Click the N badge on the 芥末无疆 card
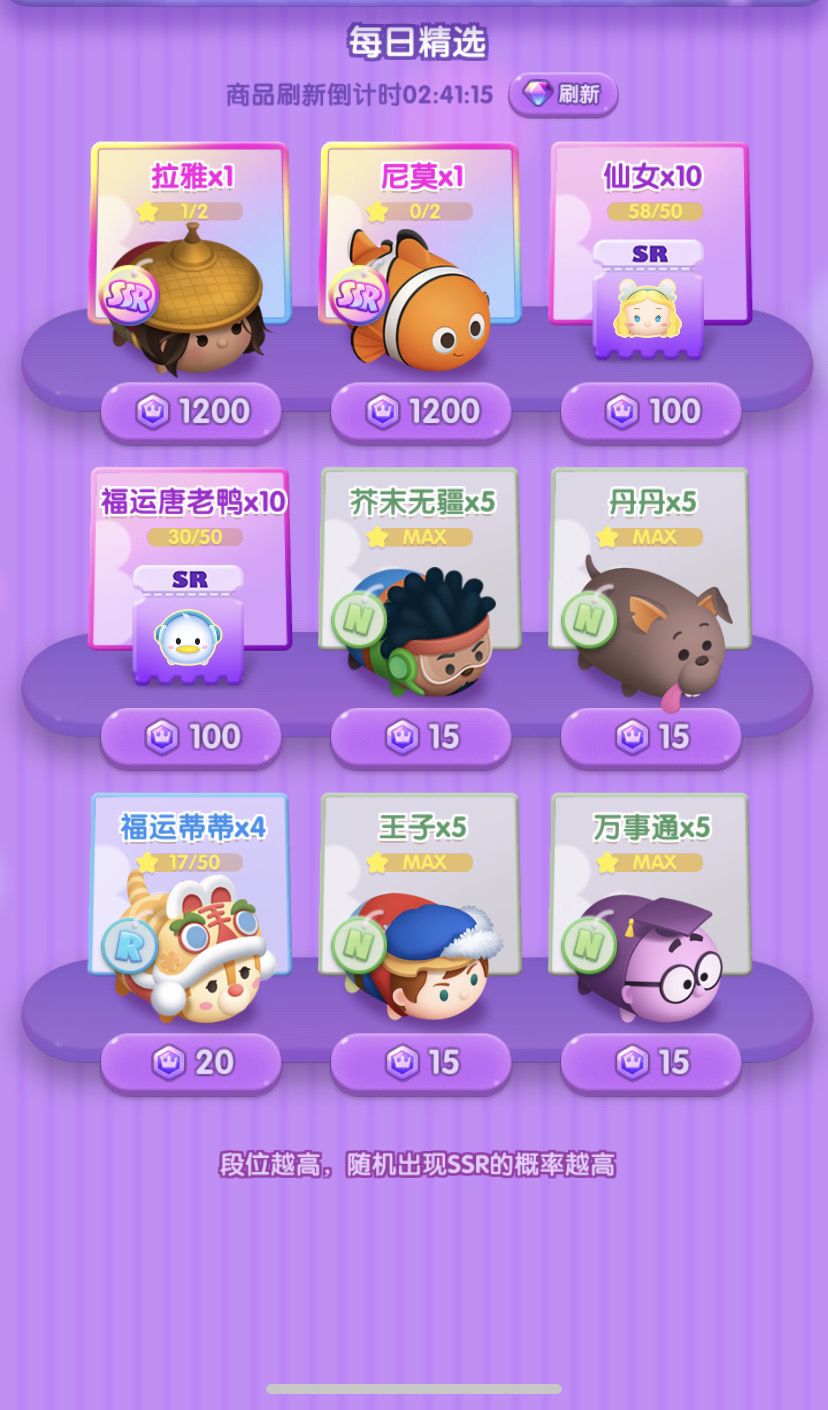The width and height of the screenshot is (828, 1410). point(361,620)
